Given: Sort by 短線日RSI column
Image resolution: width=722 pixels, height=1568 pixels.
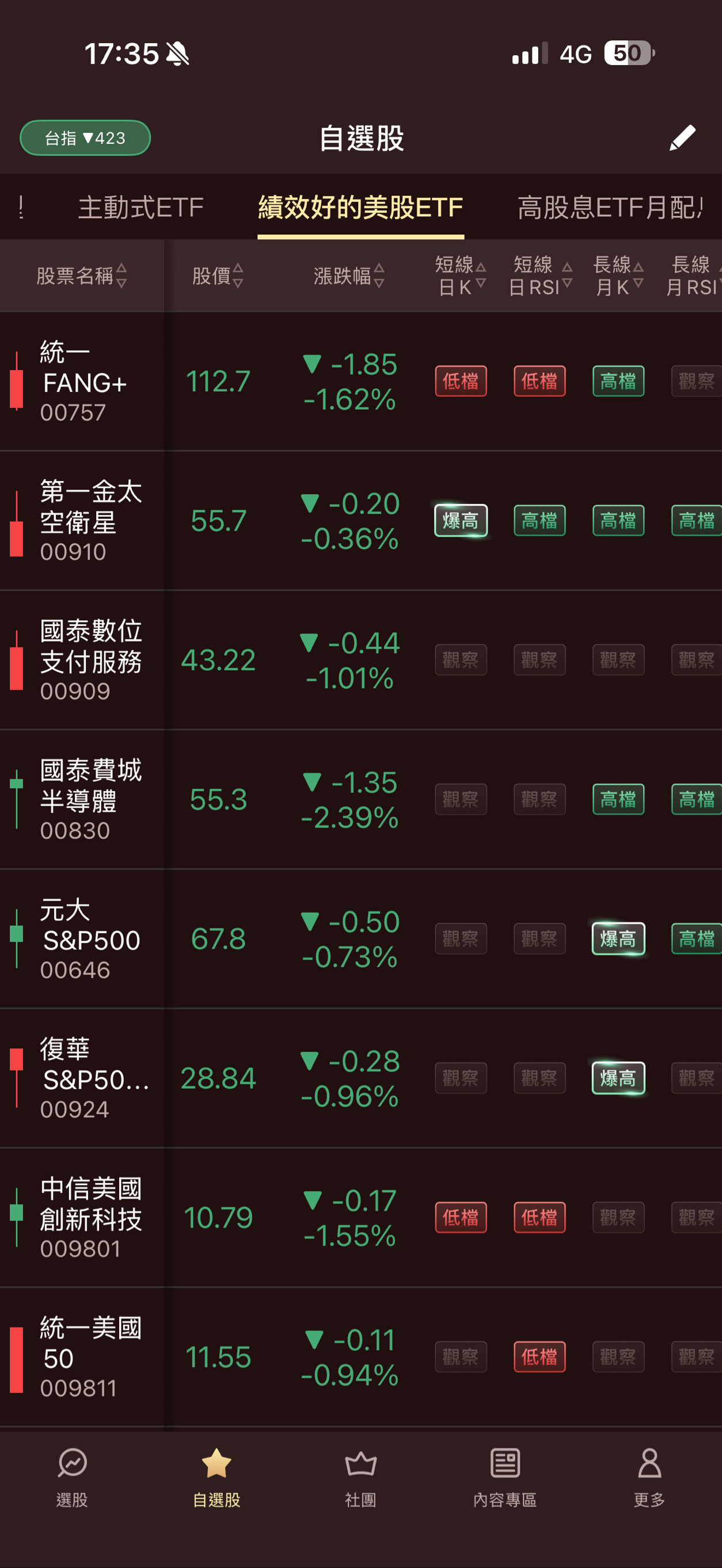Looking at the screenshot, I should 540,276.
